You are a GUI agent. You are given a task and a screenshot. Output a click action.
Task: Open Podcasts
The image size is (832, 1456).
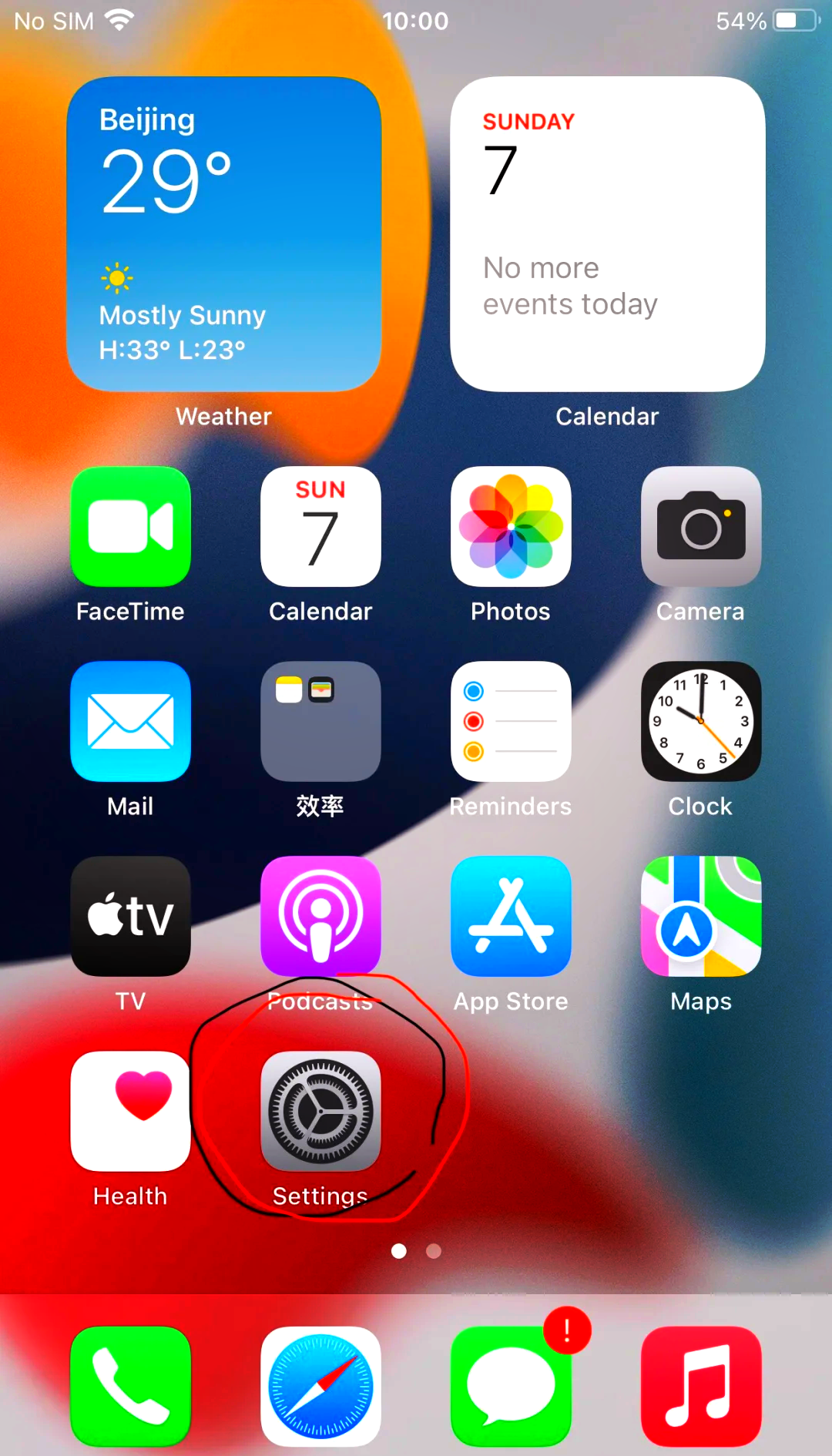(320, 917)
